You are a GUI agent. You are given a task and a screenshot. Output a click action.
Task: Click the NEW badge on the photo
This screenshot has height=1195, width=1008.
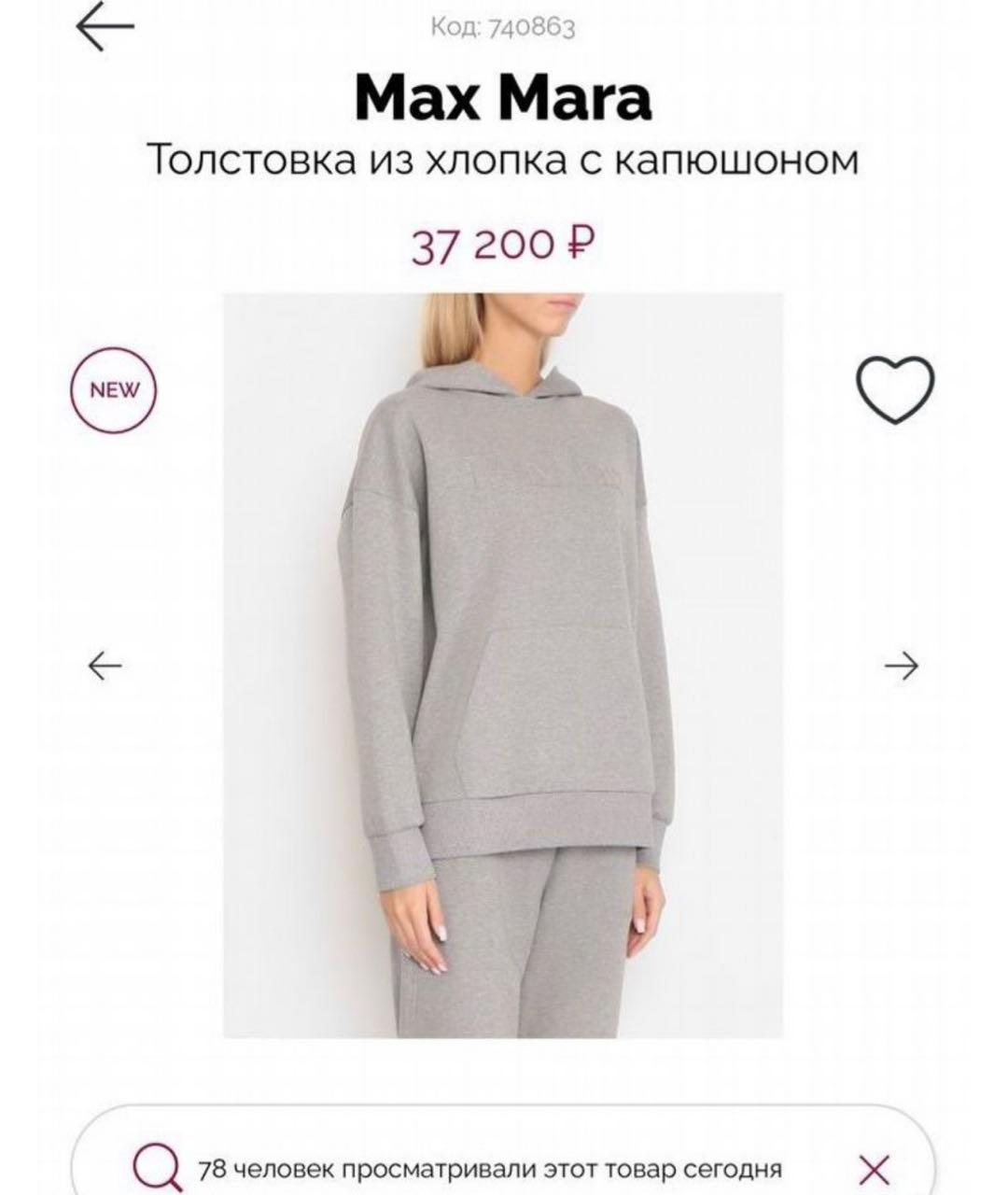click(114, 390)
